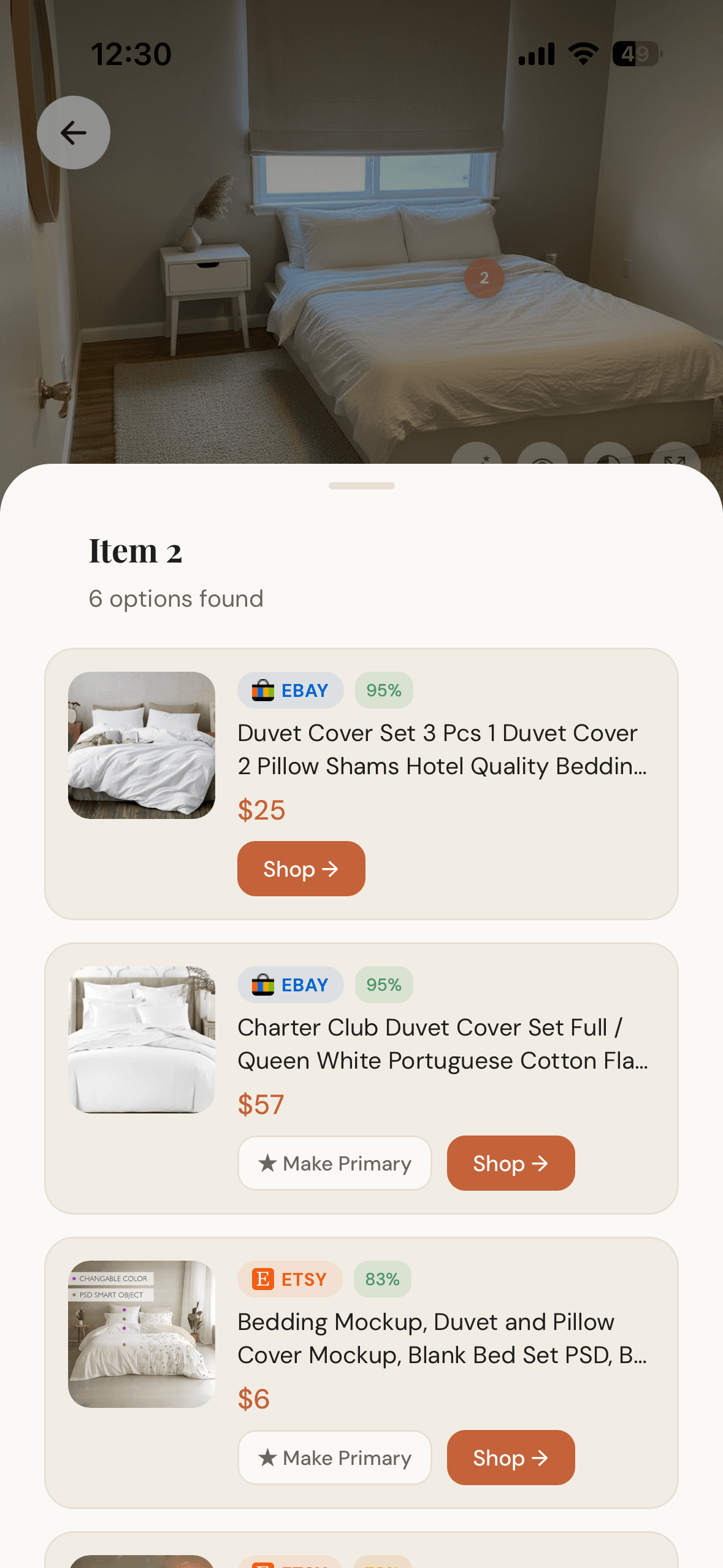Tap the 83% match badge on the Etsy listing
Viewport: 723px width, 1568px height.
pyautogui.click(x=381, y=1279)
